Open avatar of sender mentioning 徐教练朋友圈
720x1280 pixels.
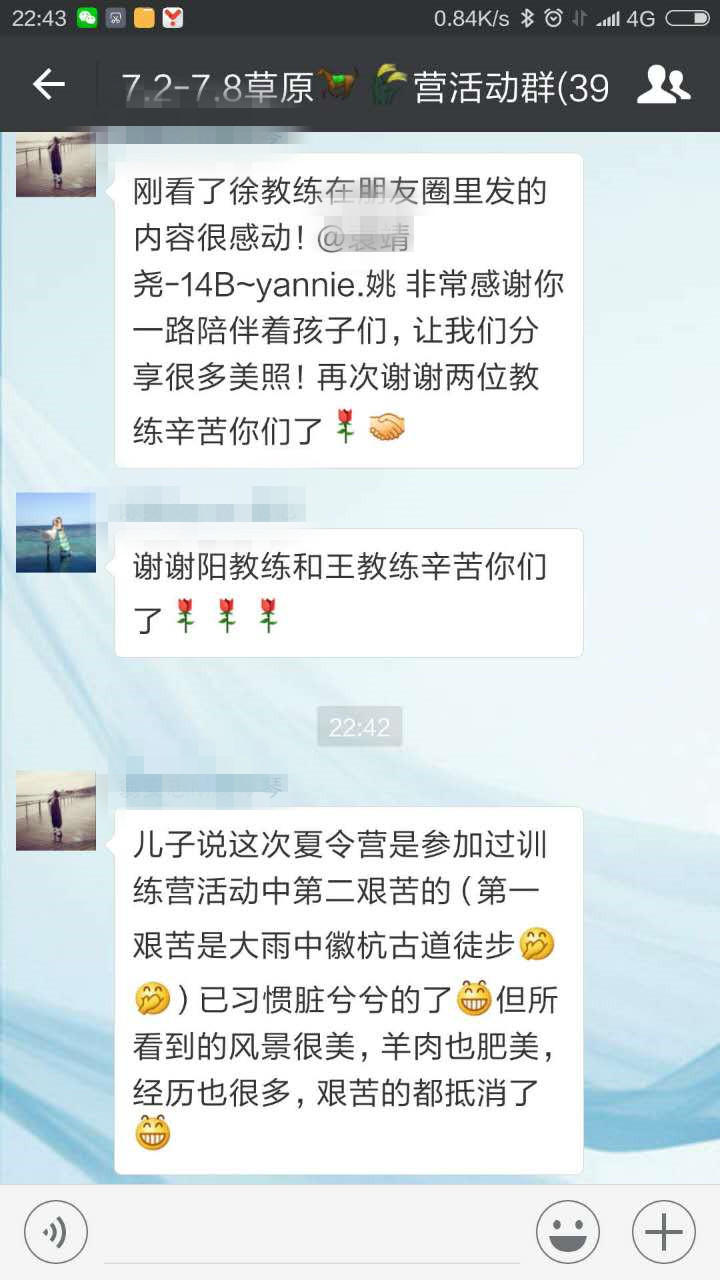point(56,164)
